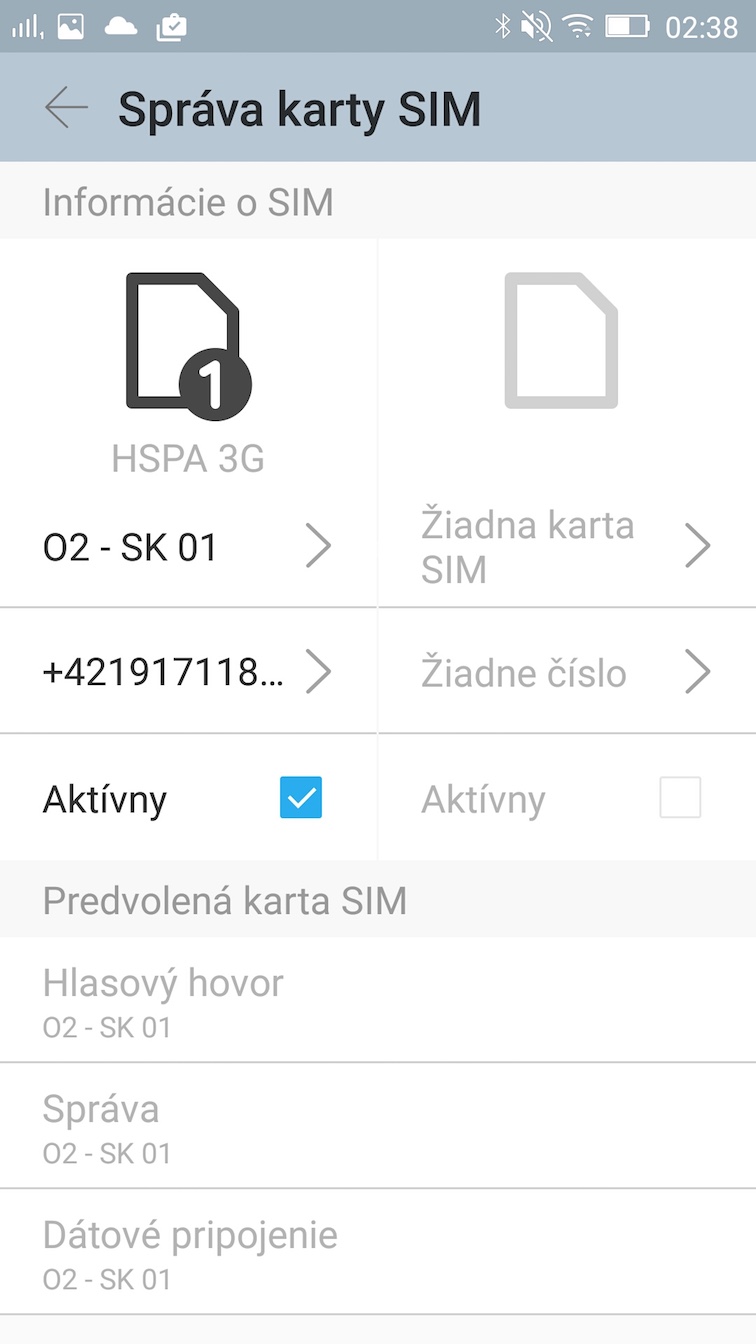Open the Žiadna karta SIM row
The image size is (756, 1344).
pyautogui.click(x=566, y=547)
